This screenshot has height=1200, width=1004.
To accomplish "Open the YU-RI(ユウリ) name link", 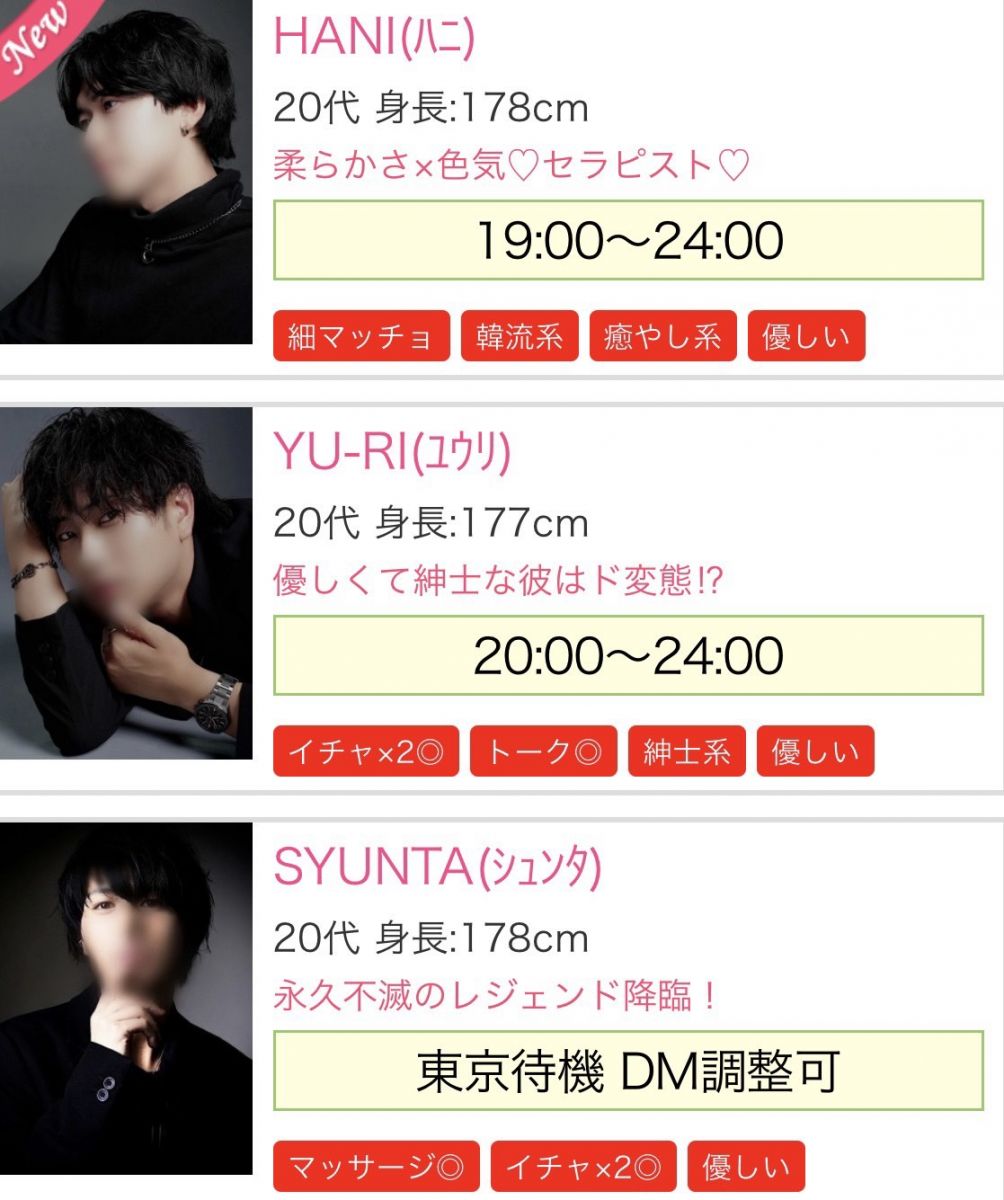I will coord(392,453).
